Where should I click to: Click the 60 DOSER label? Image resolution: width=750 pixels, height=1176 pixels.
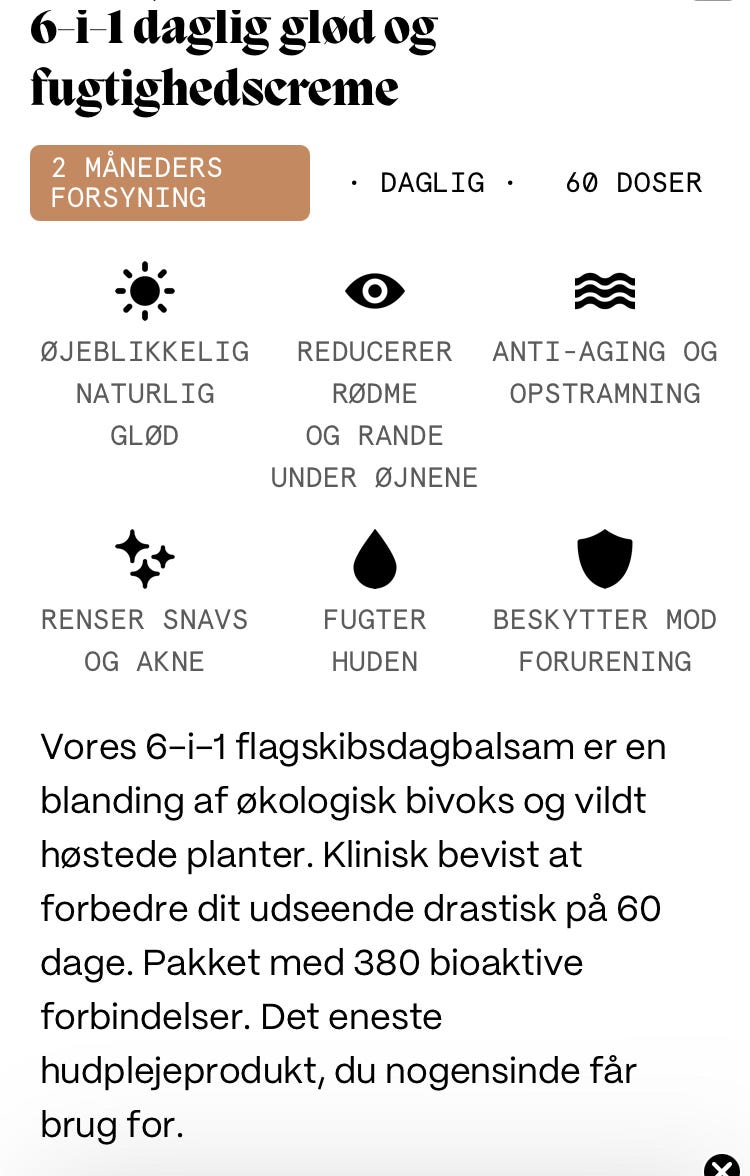(633, 182)
